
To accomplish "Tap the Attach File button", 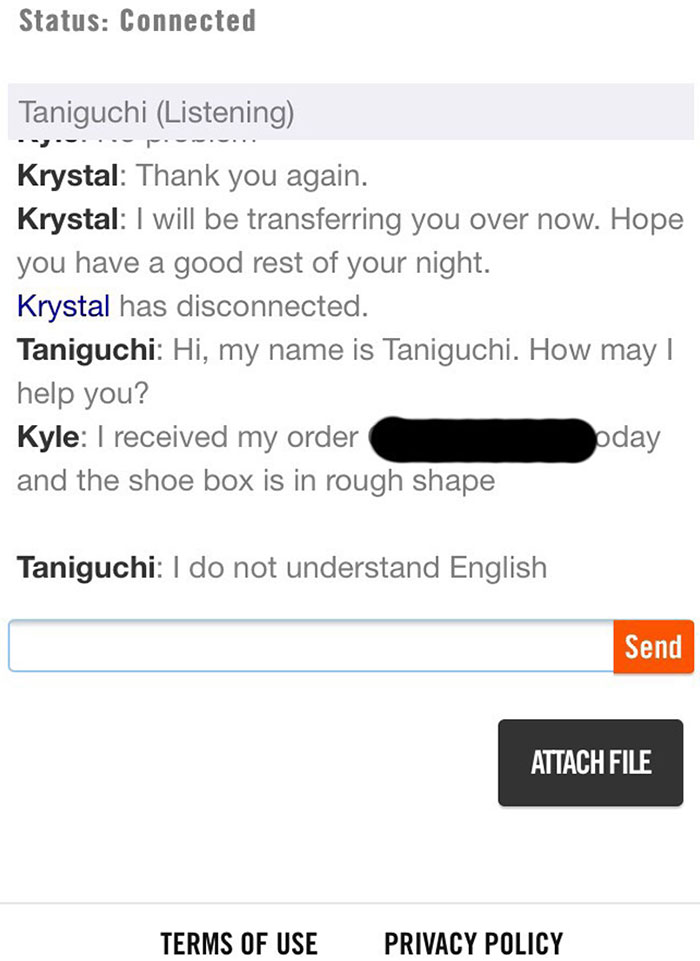I will point(590,763).
